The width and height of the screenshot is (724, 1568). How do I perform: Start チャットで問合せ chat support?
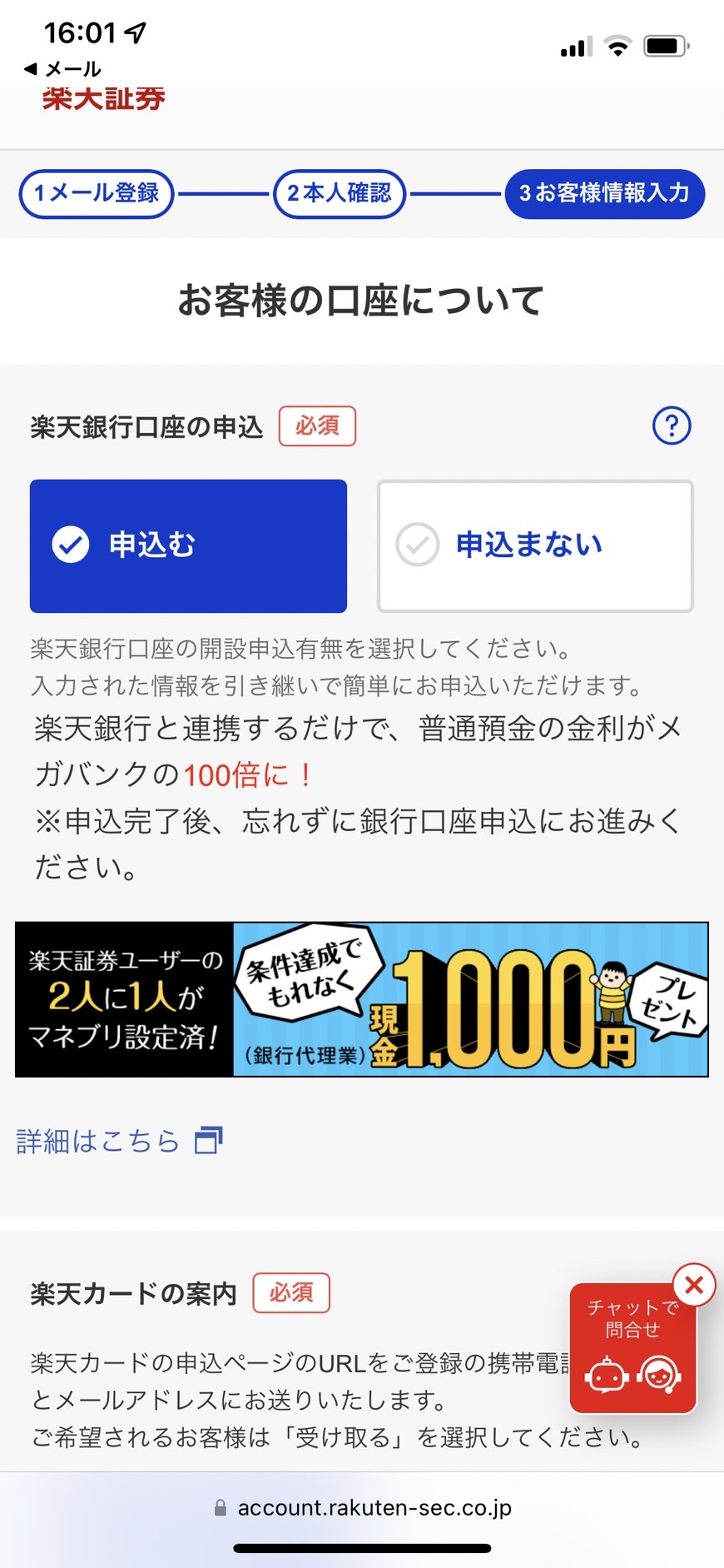click(x=632, y=1349)
